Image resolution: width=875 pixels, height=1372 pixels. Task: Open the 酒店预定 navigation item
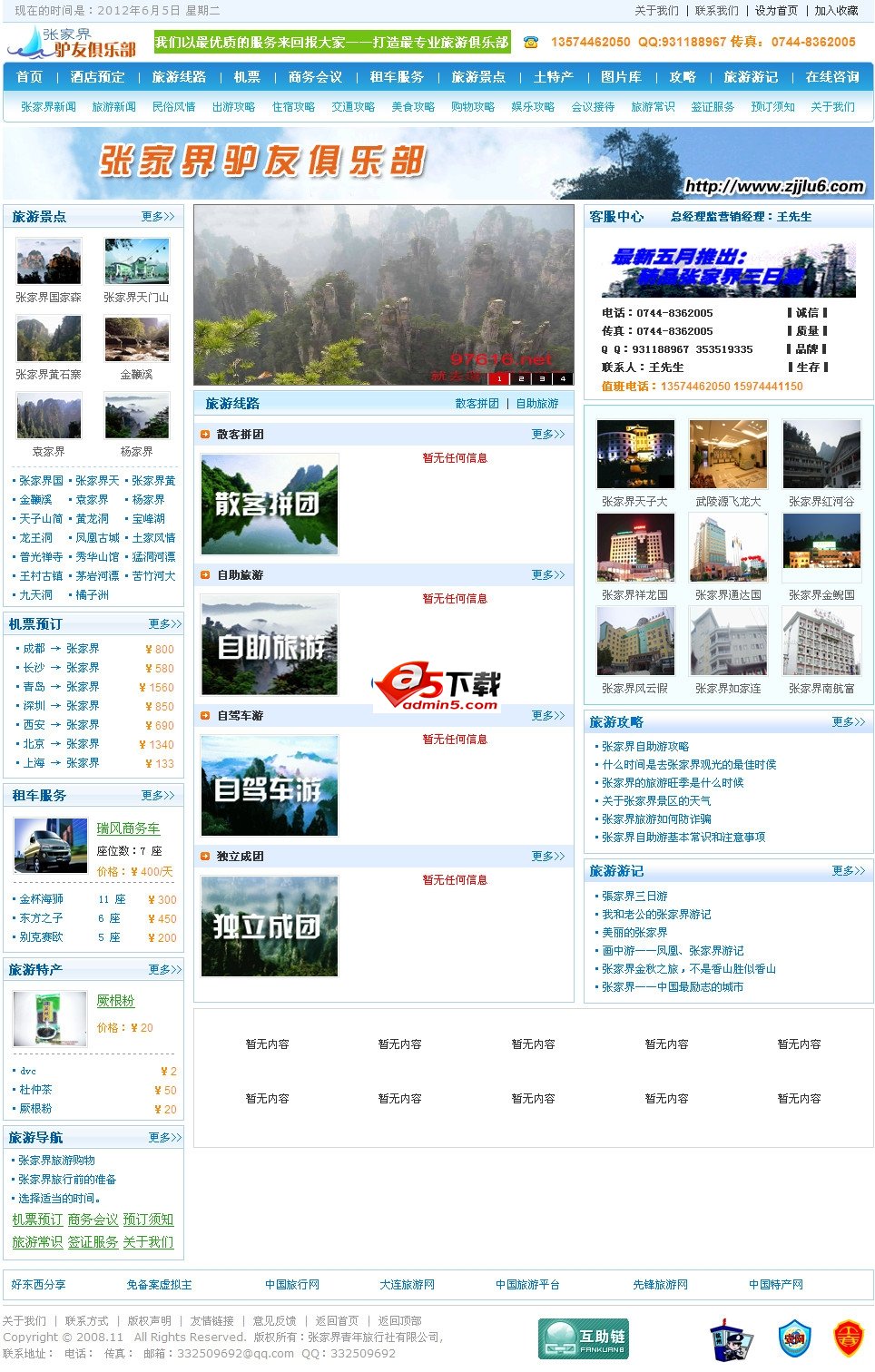coord(97,77)
